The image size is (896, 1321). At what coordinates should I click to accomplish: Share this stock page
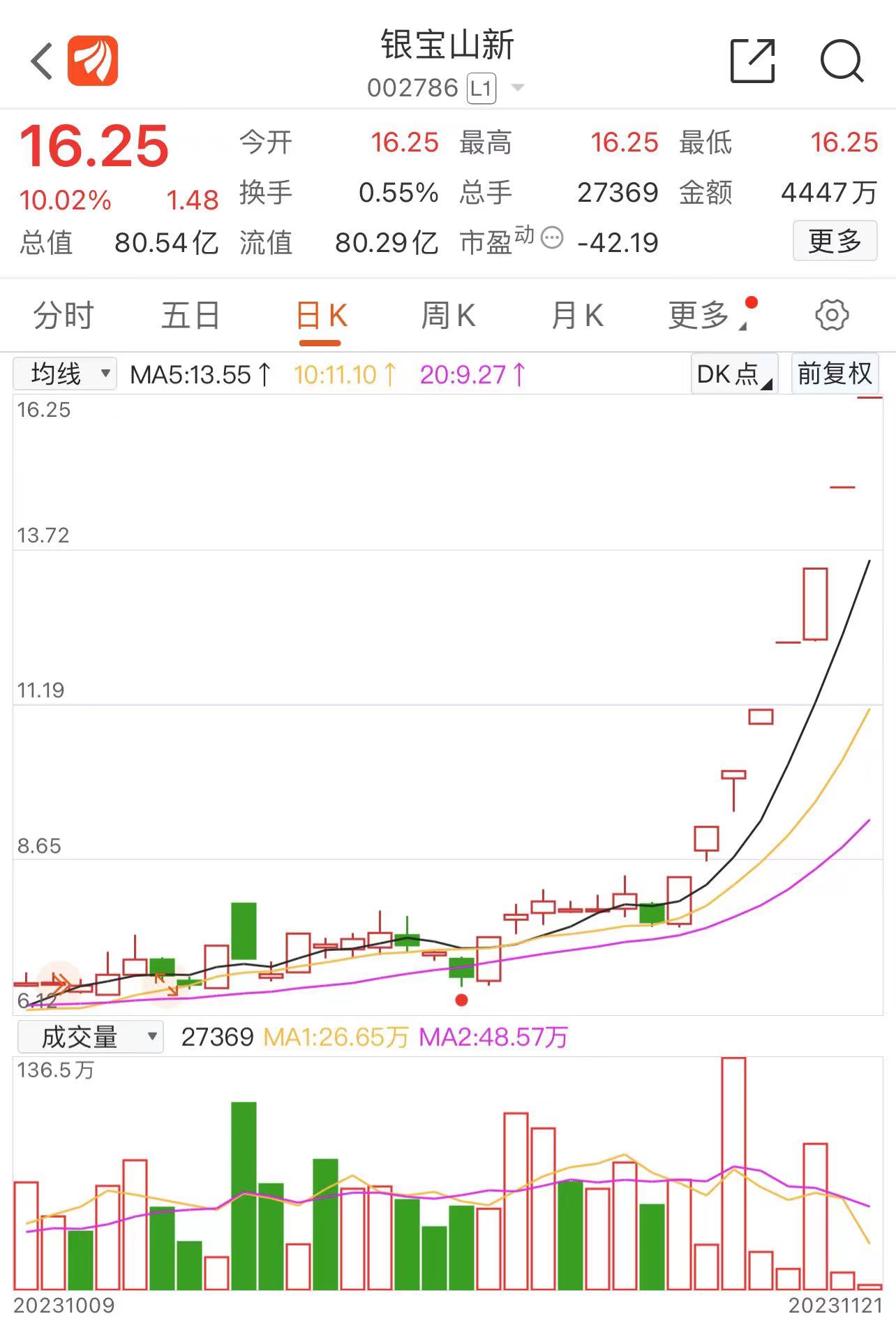click(752, 61)
